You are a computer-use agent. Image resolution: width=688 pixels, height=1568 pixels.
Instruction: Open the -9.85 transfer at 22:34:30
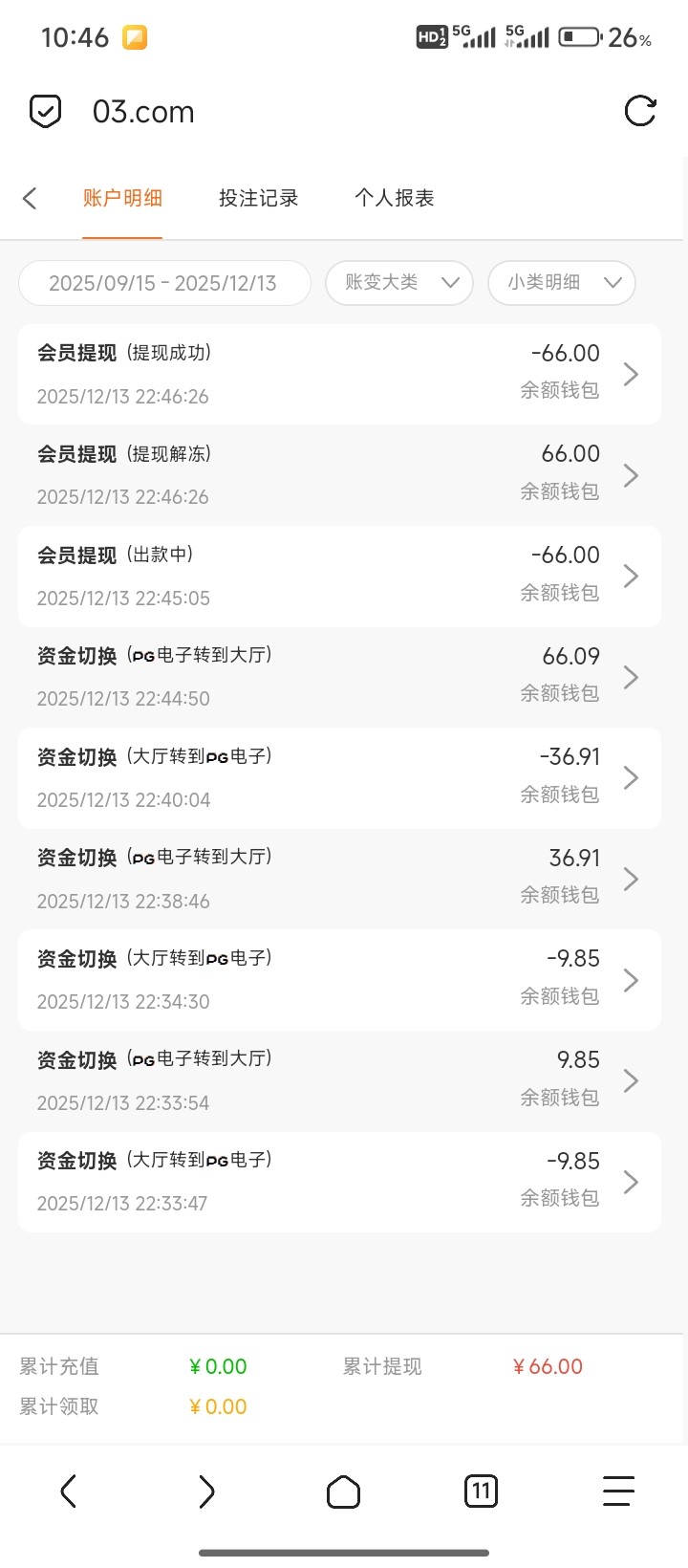pos(339,980)
